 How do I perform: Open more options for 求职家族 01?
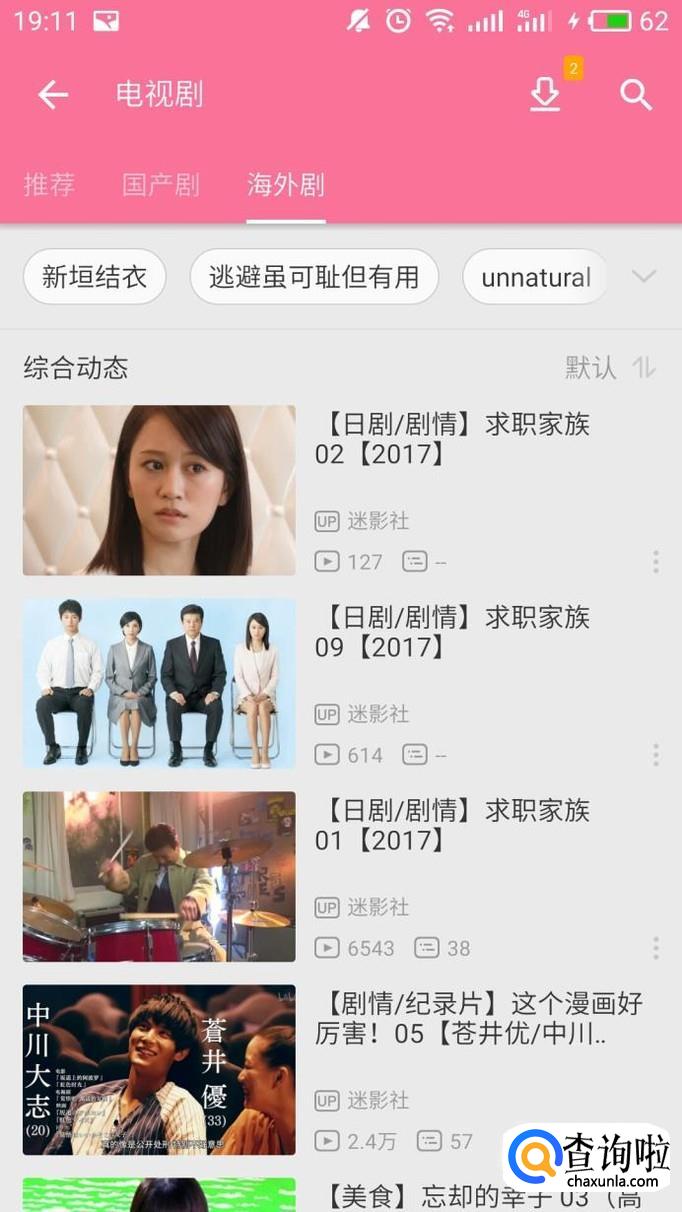(656, 947)
